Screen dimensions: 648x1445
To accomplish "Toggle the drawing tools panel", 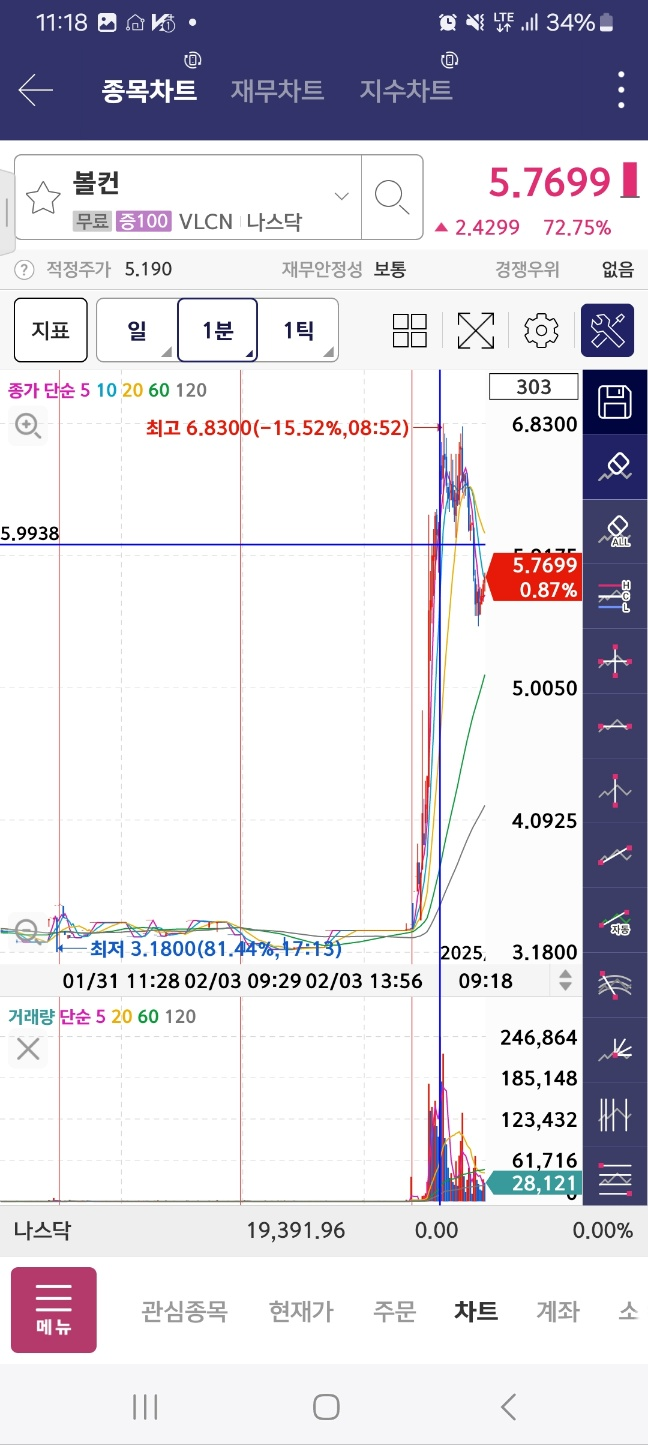I will coord(608,330).
